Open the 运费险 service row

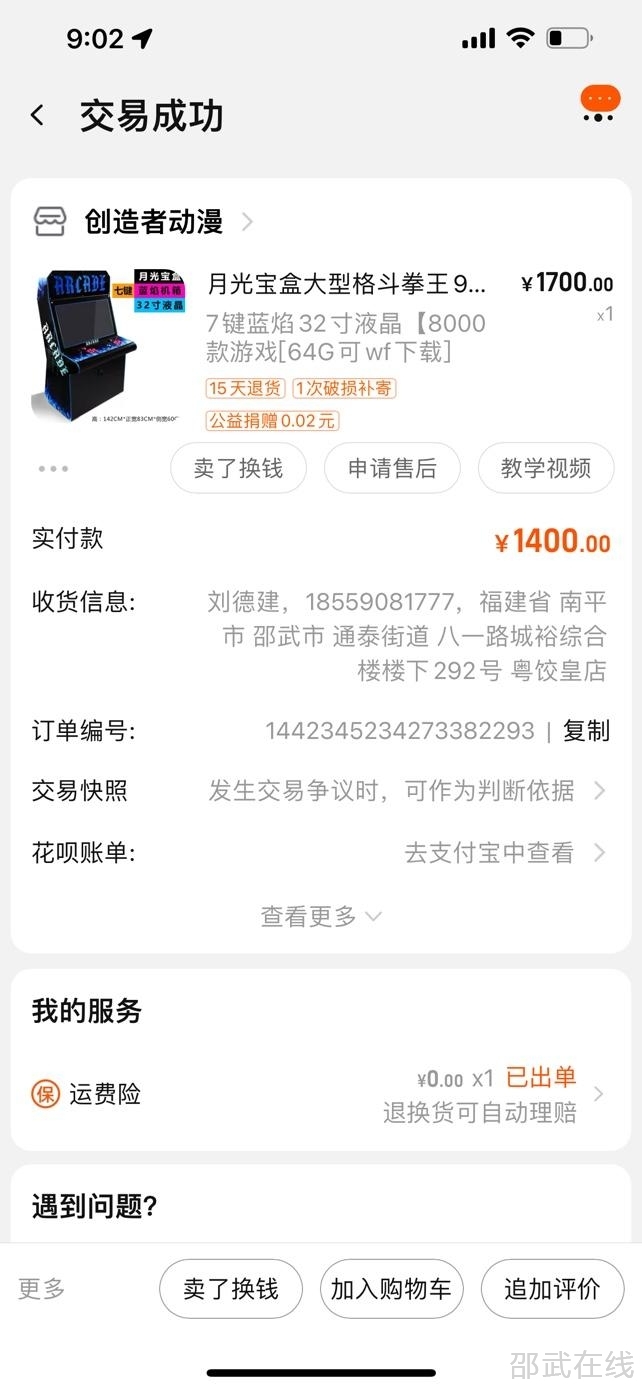pos(320,1095)
